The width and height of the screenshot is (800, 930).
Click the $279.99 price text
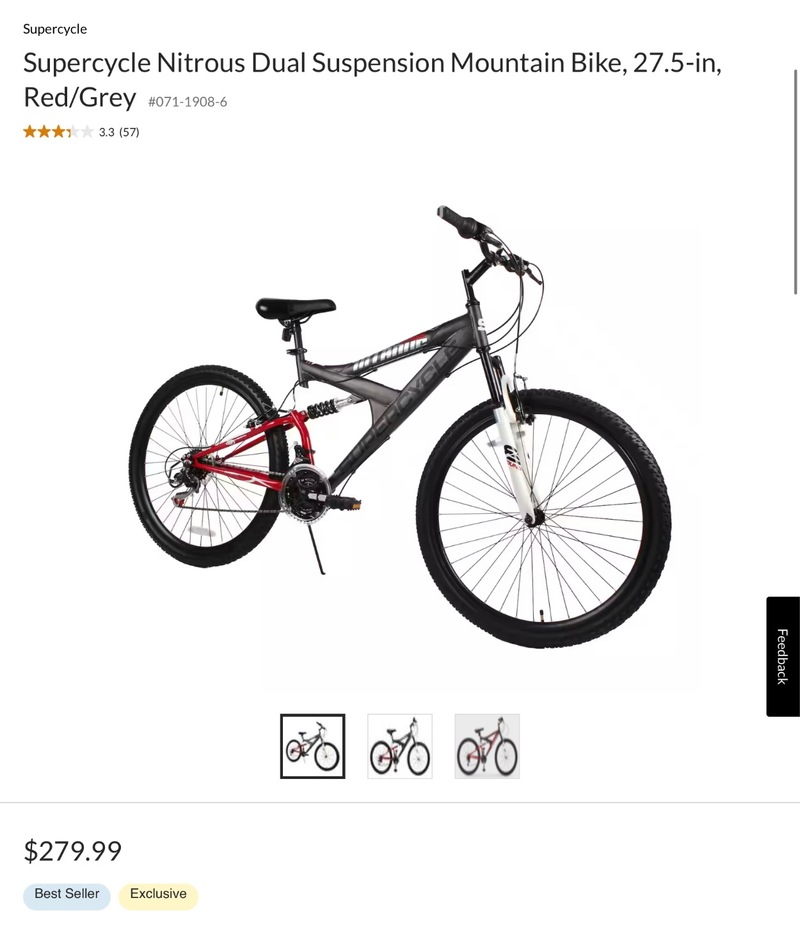(72, 851)
